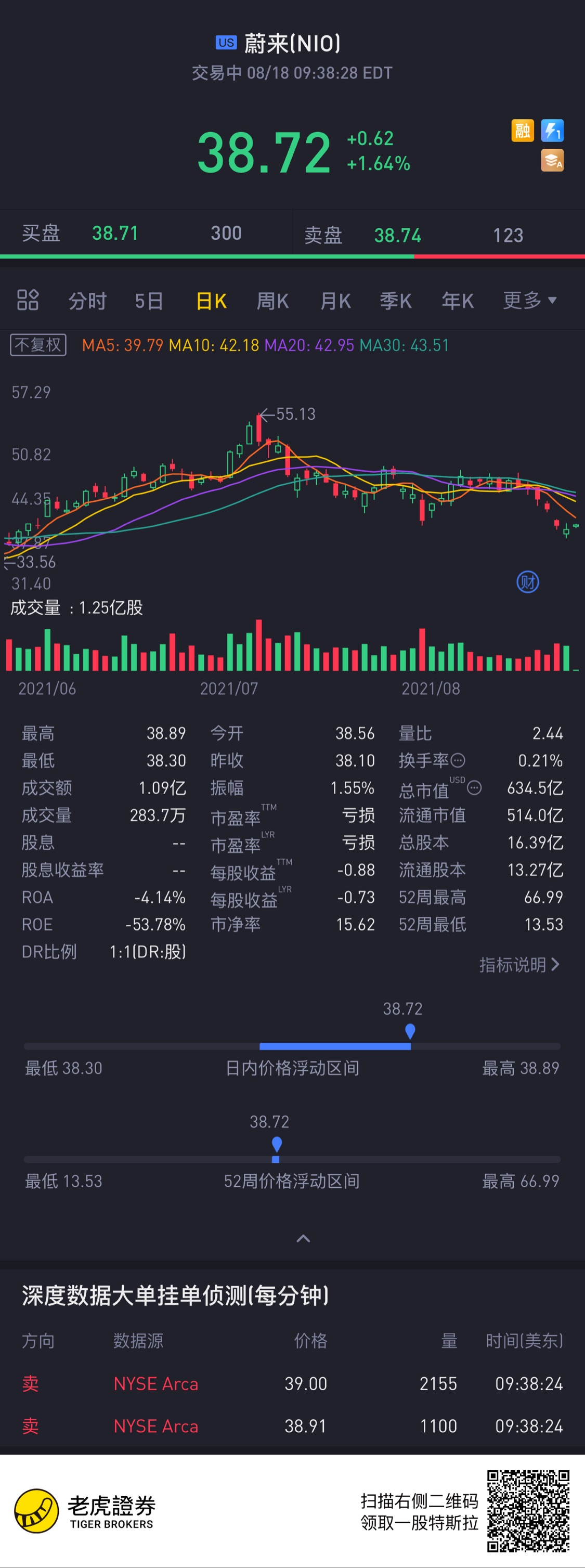Show the 周K weekly candlestick chart
The width and height of the screenshot is (585, 1568).
(272, 301)
